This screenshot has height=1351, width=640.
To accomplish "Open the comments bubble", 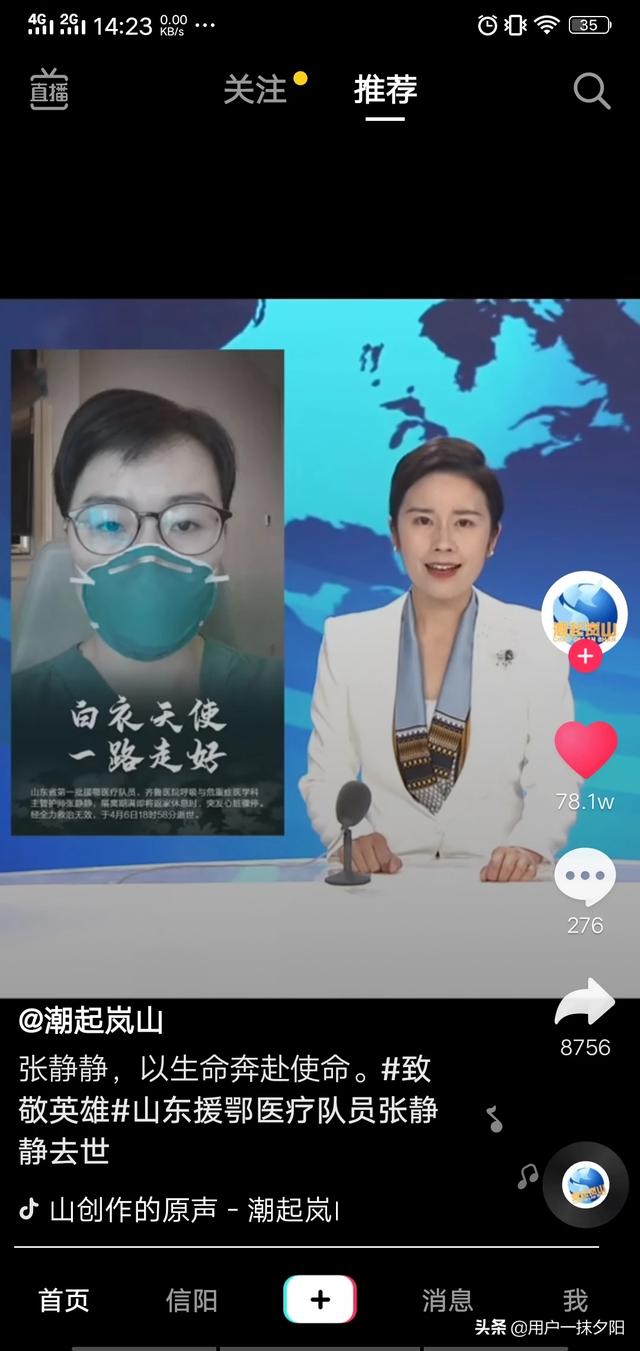I will (585, 878).
